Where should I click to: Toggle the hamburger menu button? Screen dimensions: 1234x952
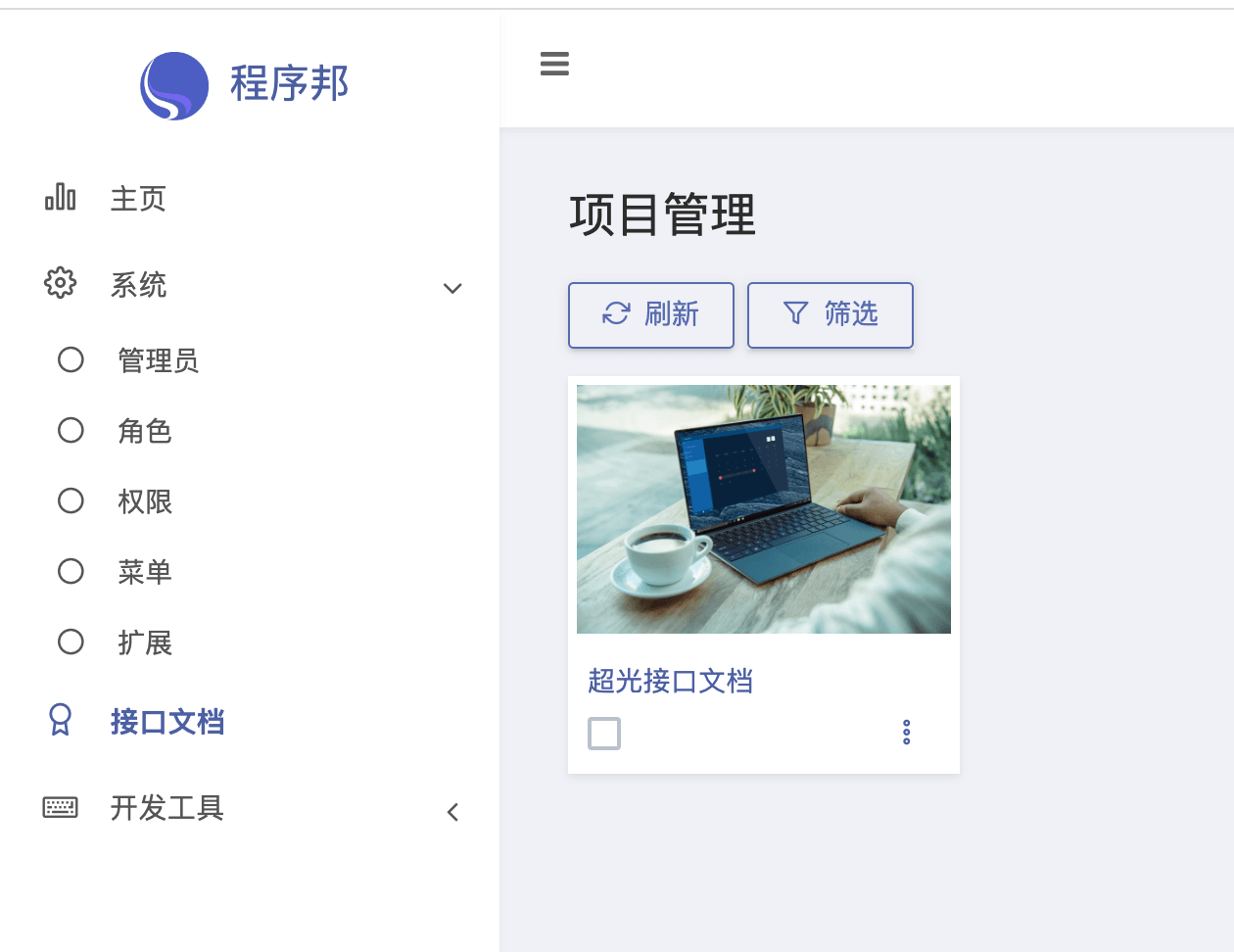click(x=554, y=64)
